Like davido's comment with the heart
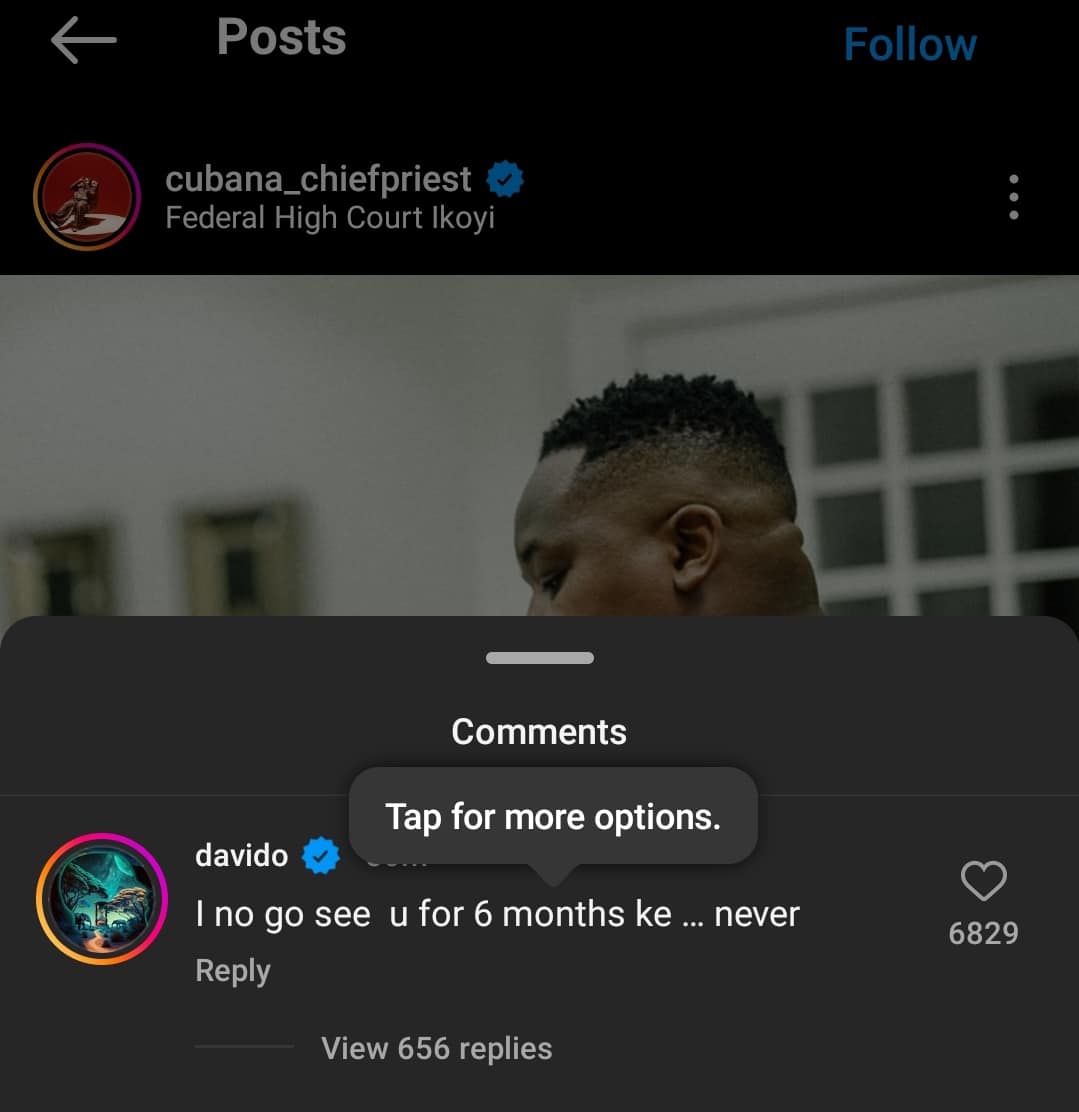1079x1112 pixels. click(x=983, y=882)
